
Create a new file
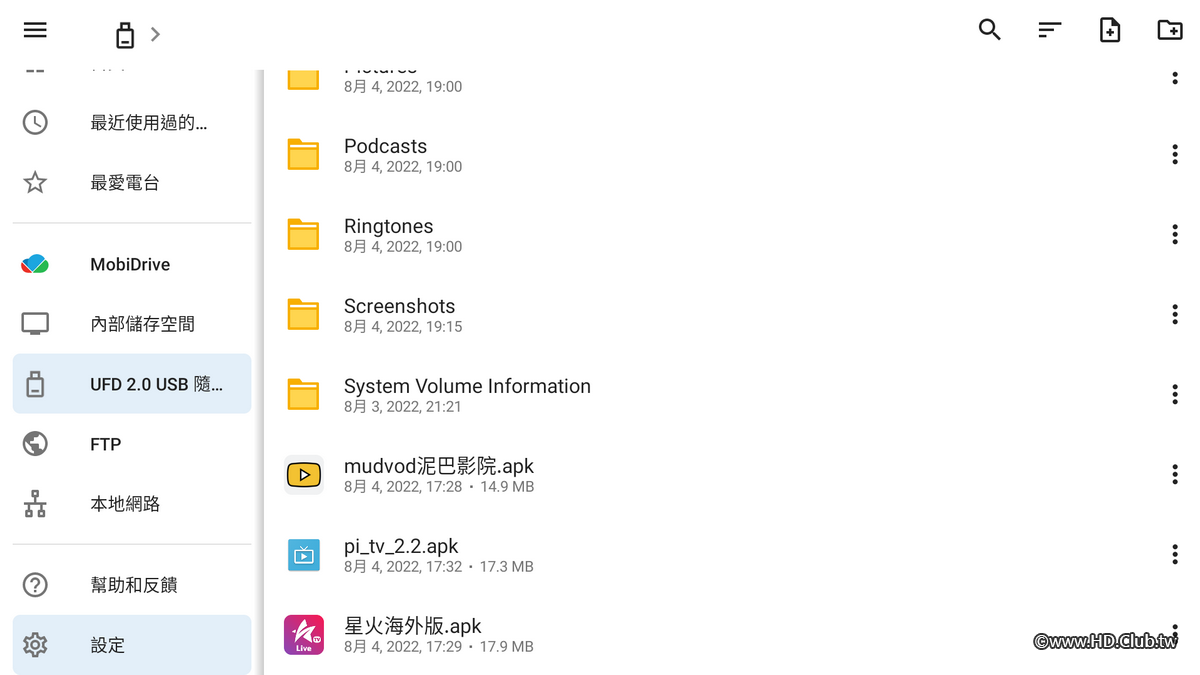(x=1110, y=30)
